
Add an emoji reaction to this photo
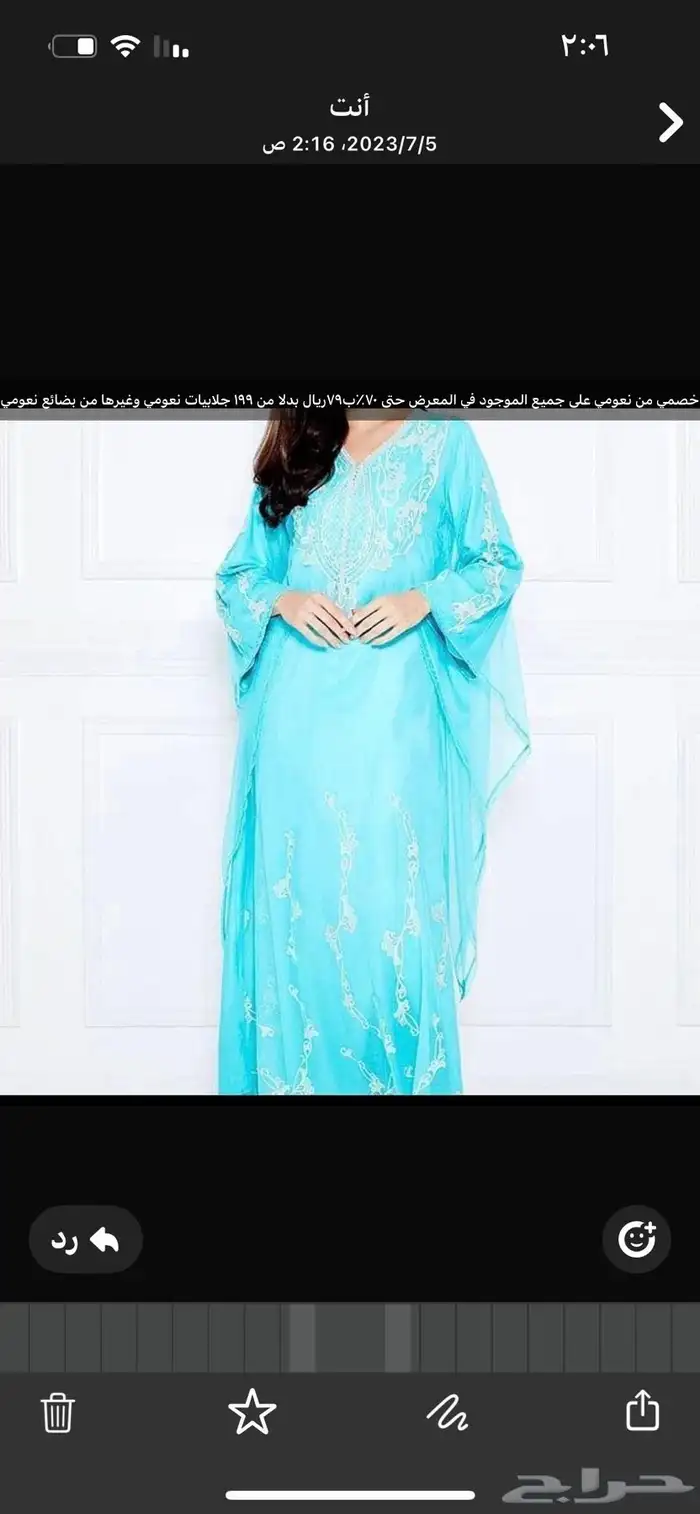(636, 1240)
